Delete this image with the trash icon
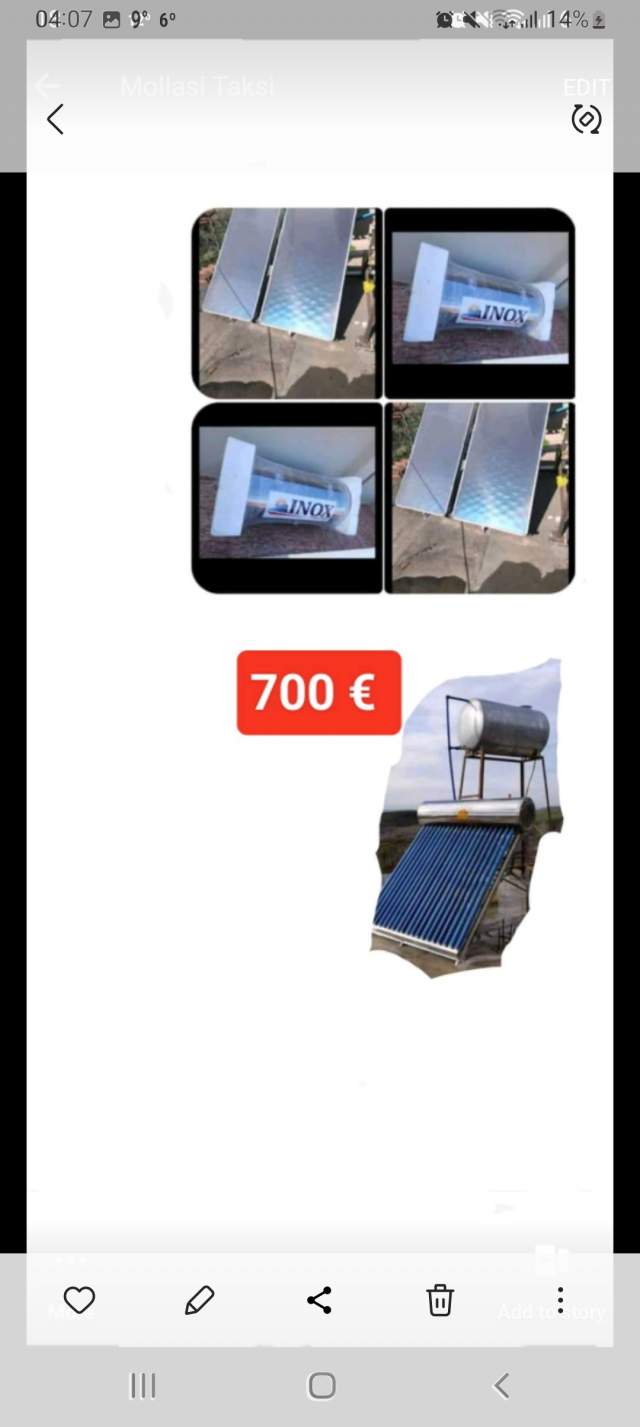This screenshot has width=640, height=1427. (x=440, y=1300)
